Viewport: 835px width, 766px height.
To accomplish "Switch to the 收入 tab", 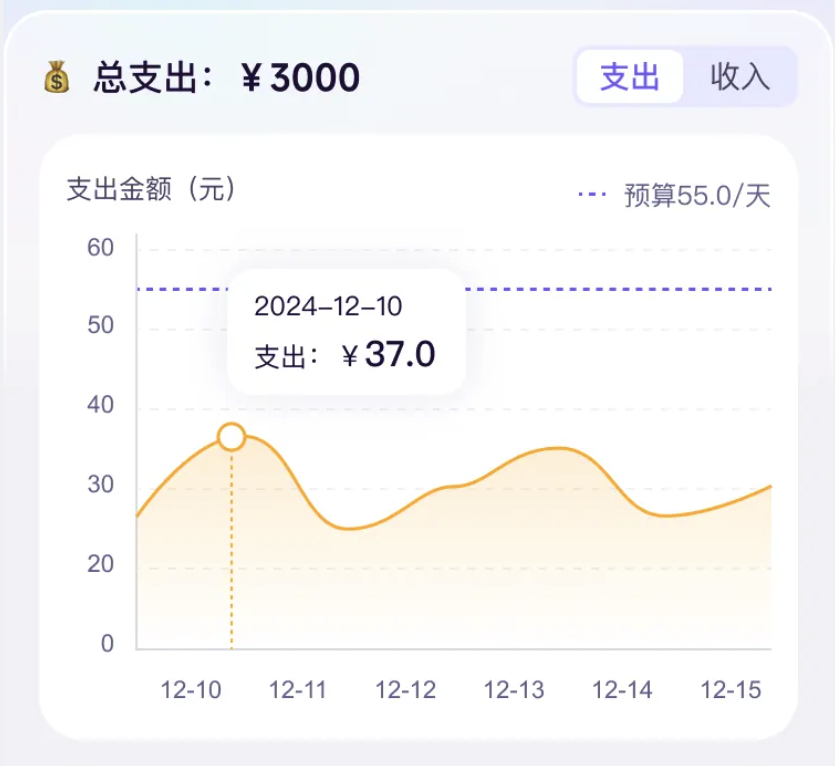I will tap(740, 77).
